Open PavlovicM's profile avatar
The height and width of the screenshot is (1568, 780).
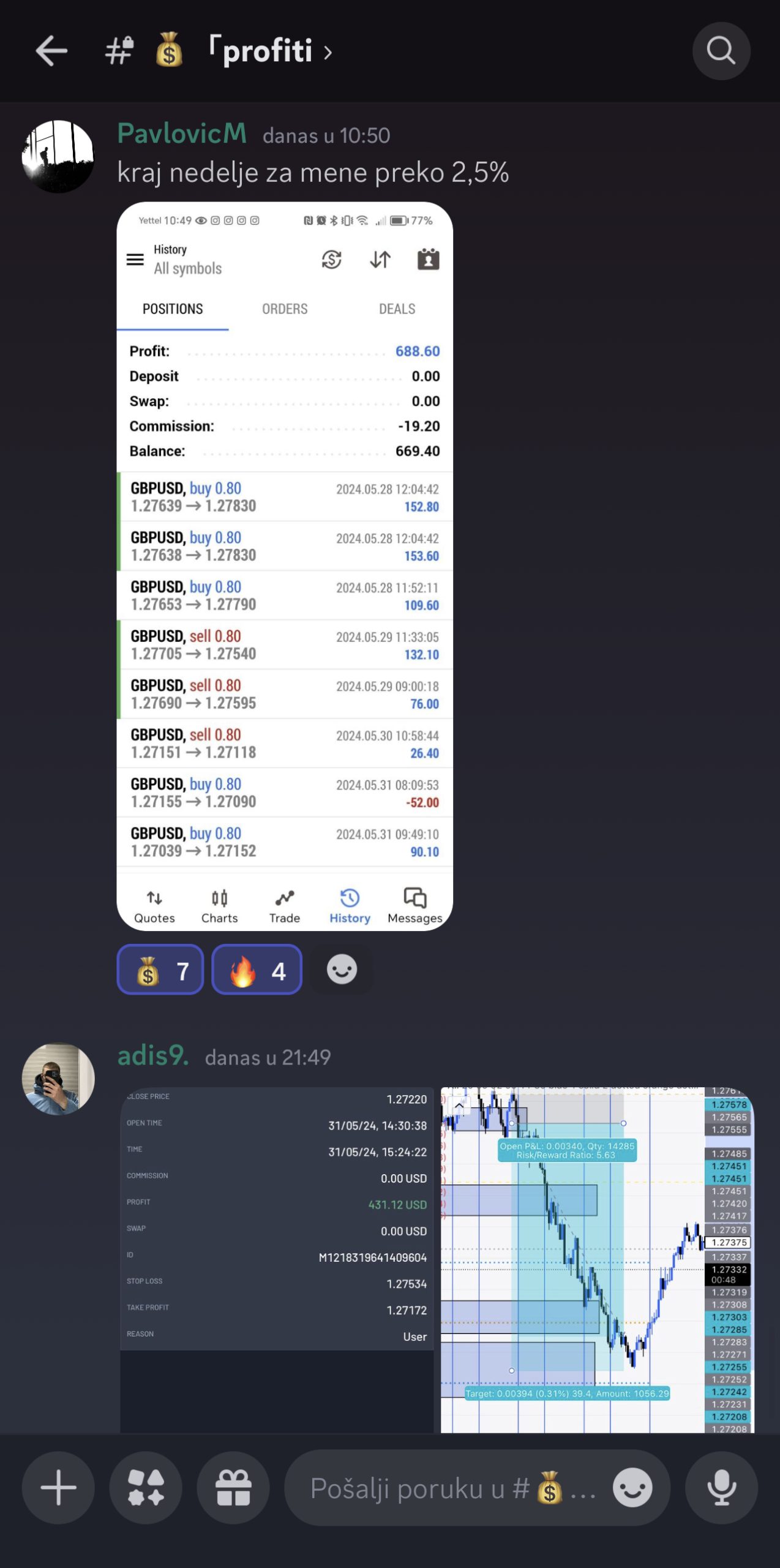58,156
